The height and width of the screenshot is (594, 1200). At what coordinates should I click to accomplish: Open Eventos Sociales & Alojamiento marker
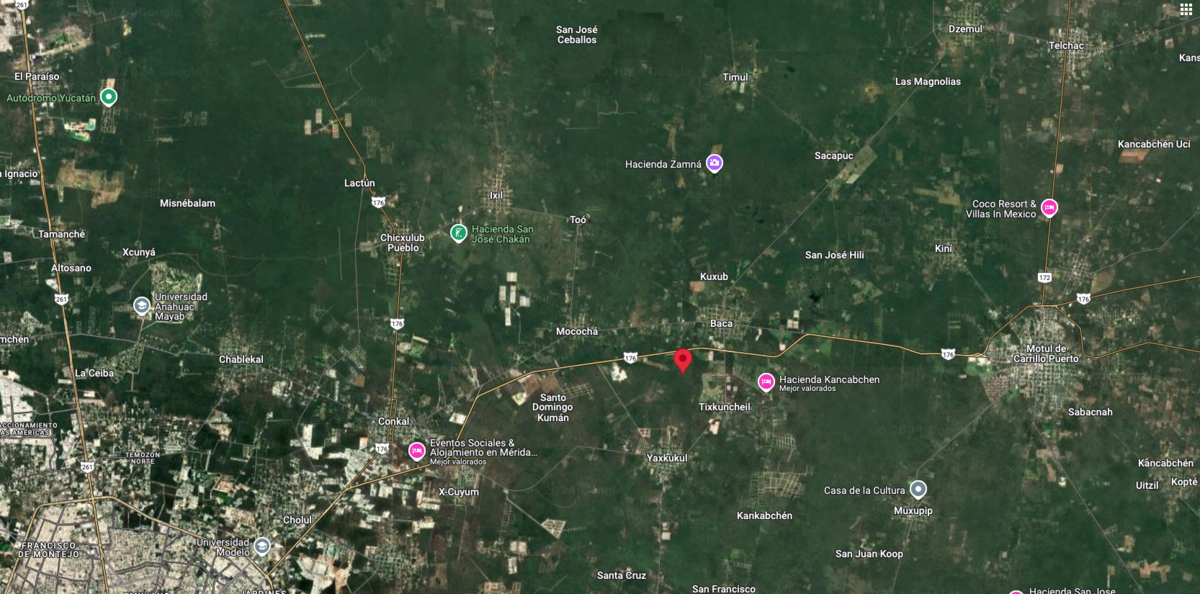point(417,451)
